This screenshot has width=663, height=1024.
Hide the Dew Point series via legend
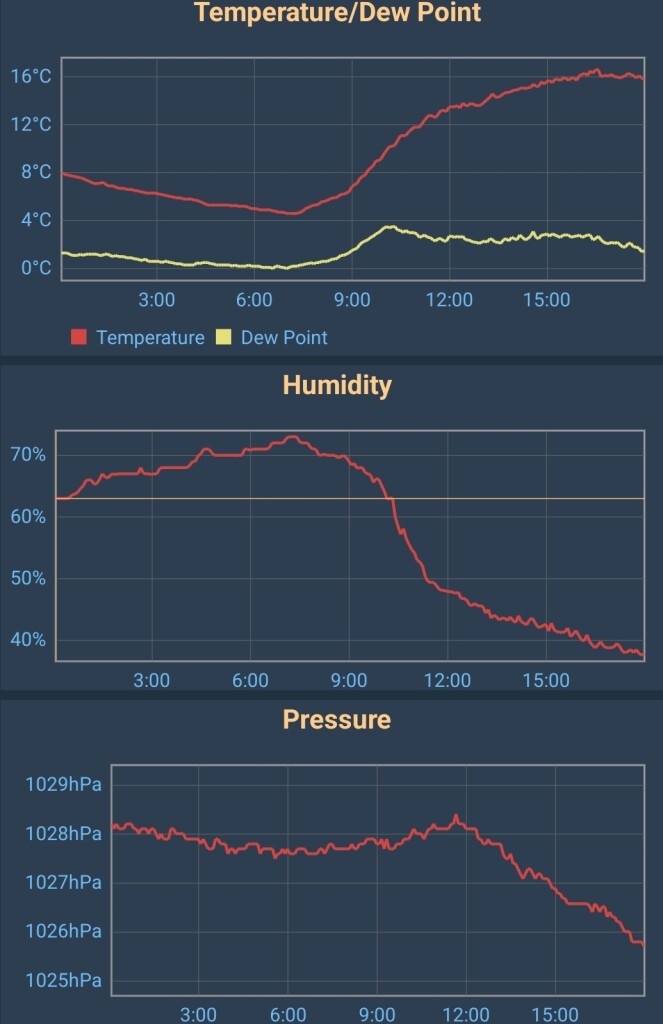coord(272,337)
